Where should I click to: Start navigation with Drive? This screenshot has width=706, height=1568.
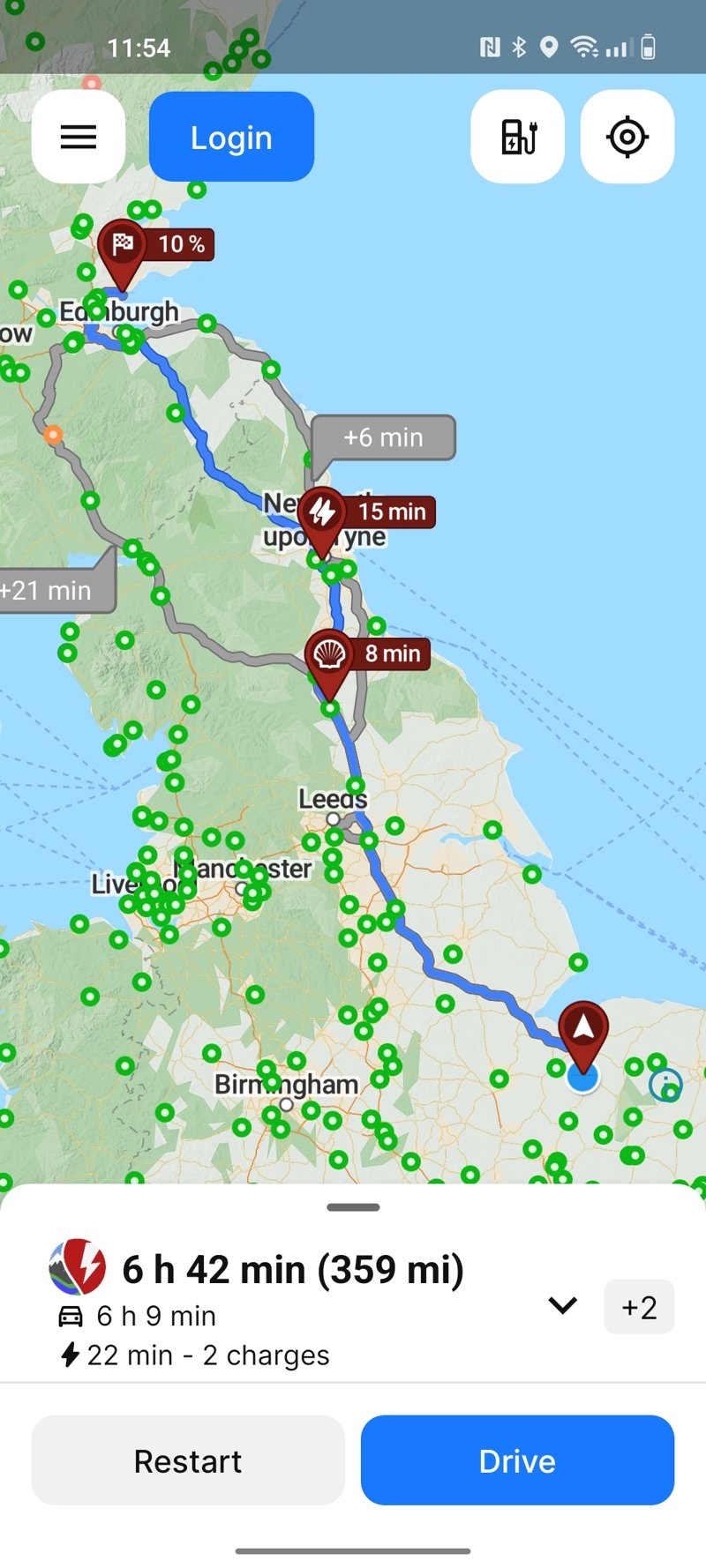point(517,1460)
